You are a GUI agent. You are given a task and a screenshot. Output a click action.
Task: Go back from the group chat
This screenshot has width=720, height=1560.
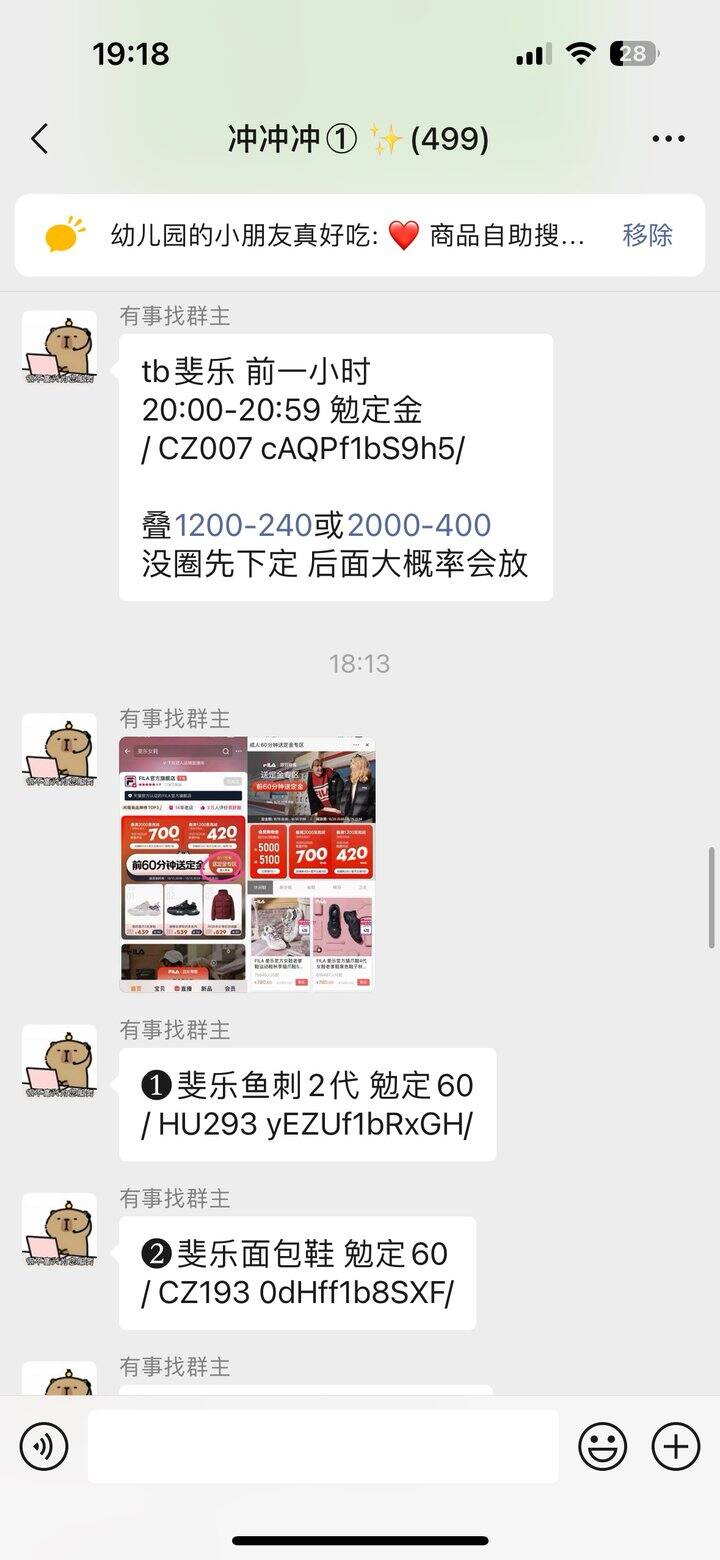coord(40,139)
